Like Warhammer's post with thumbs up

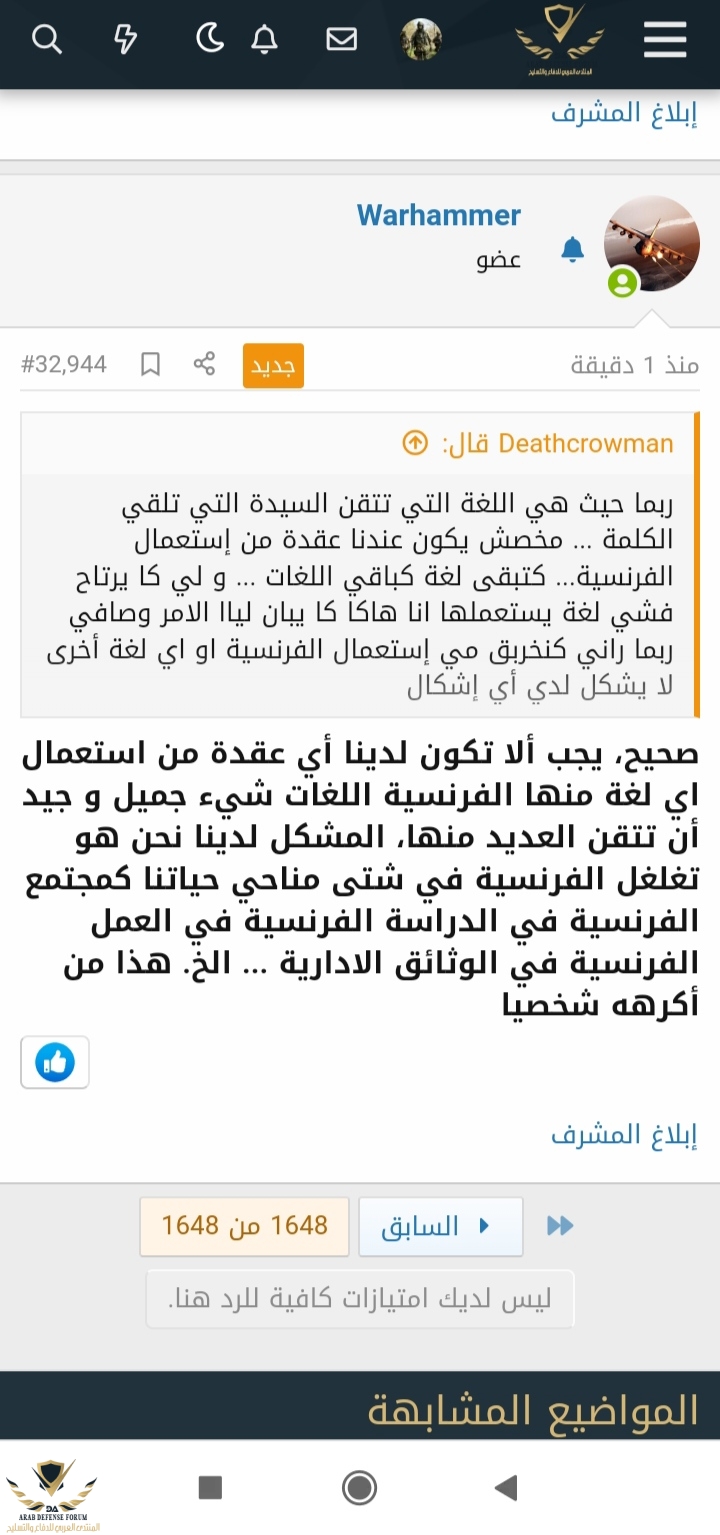55,1062
